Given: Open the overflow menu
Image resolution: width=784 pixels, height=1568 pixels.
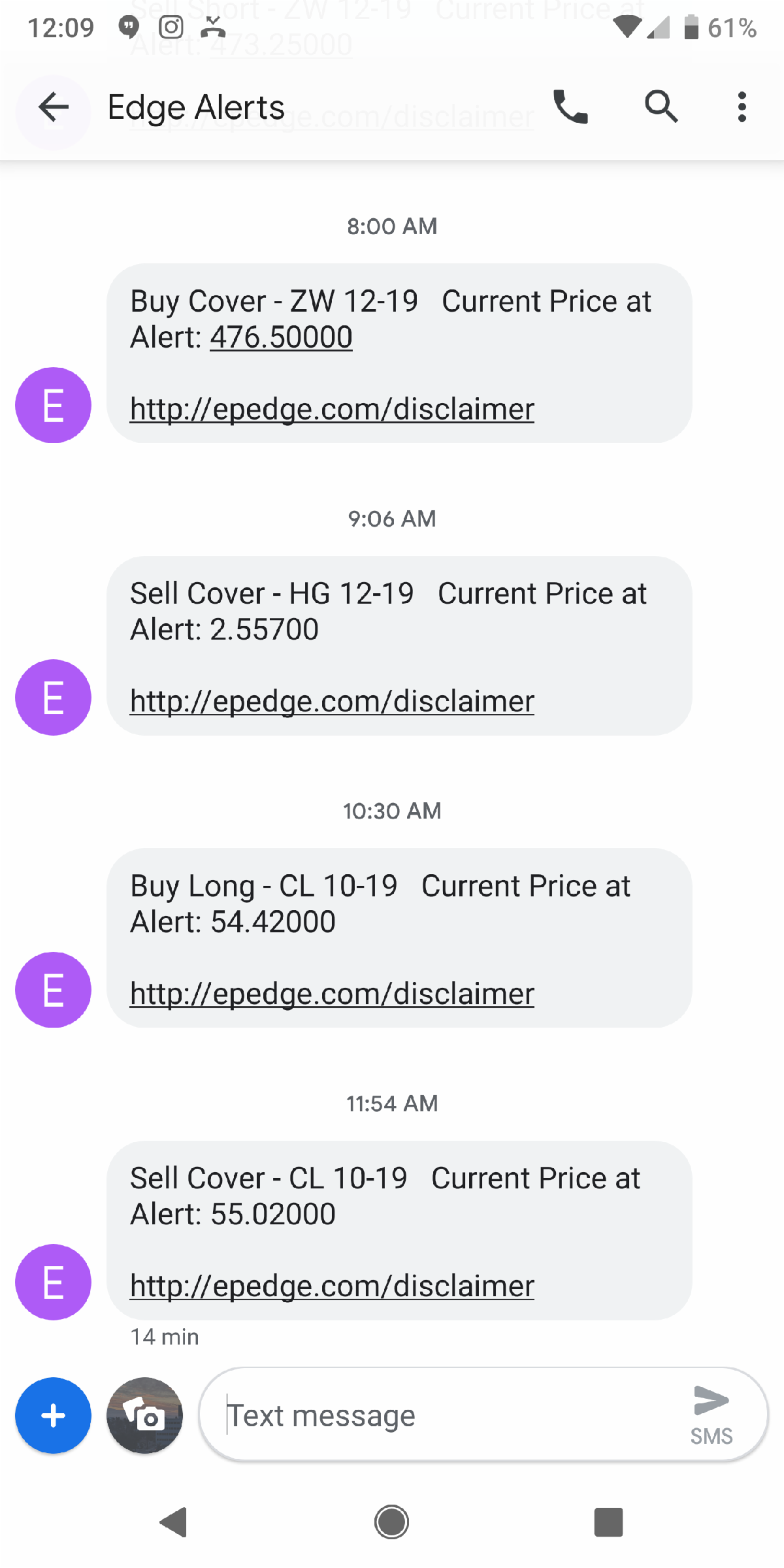Looking at the screenshot, I should coord(742,107).
